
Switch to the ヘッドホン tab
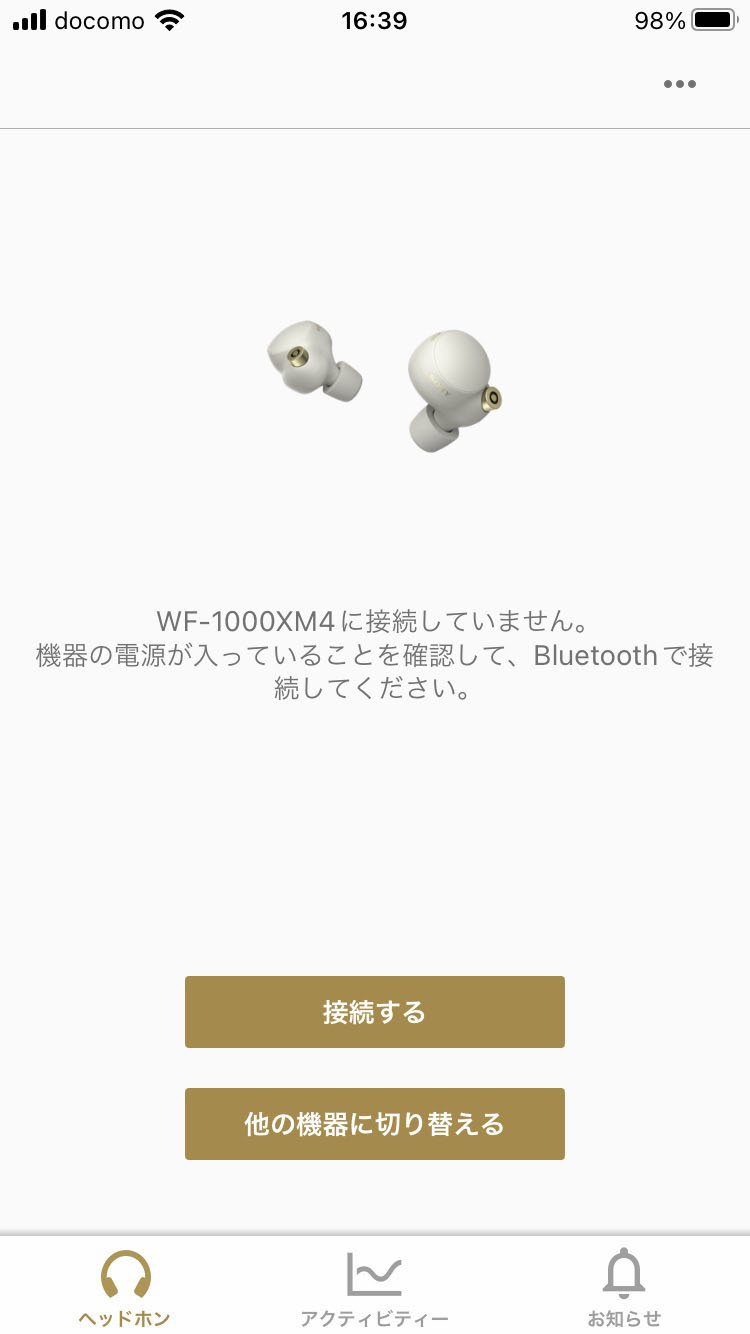(125, 1287)
